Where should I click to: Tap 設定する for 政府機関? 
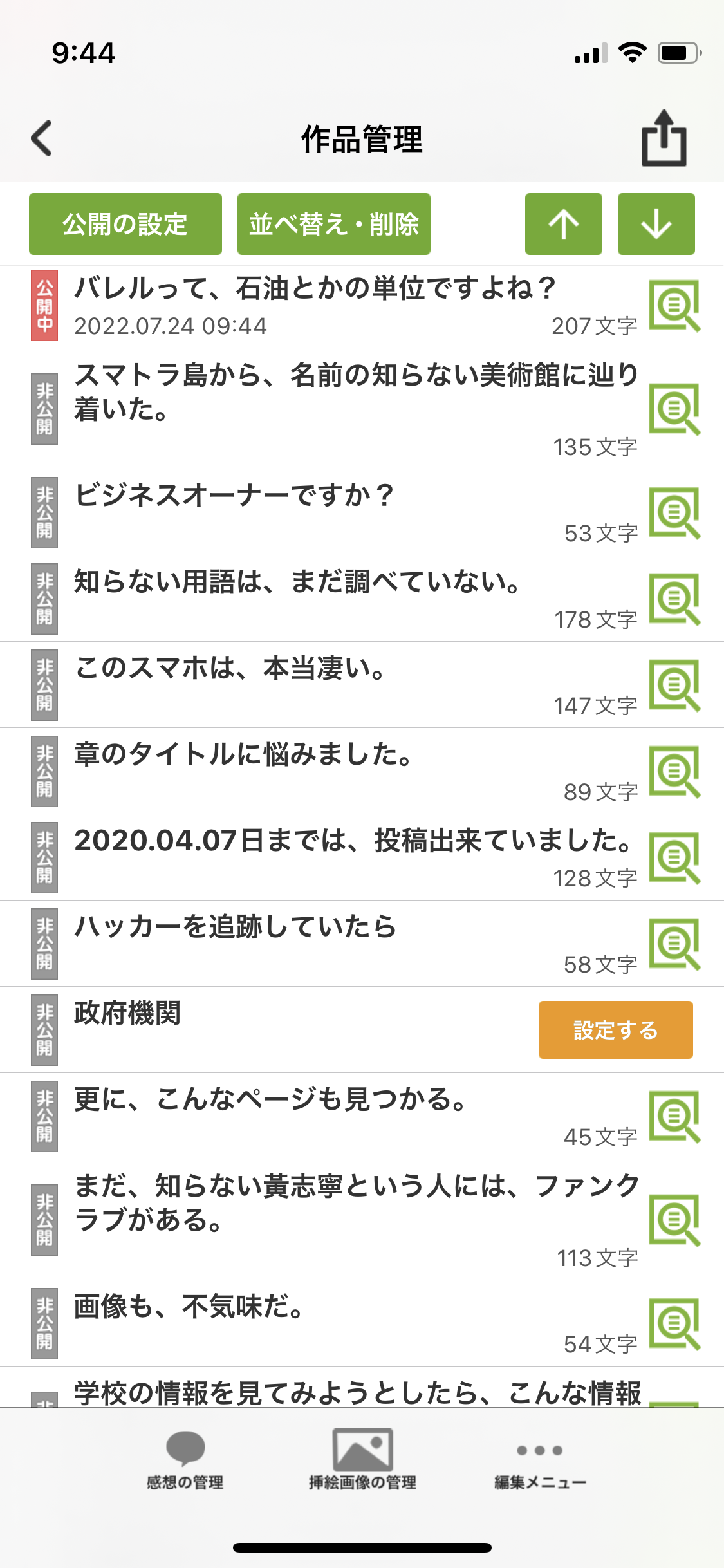(615, 1030)
